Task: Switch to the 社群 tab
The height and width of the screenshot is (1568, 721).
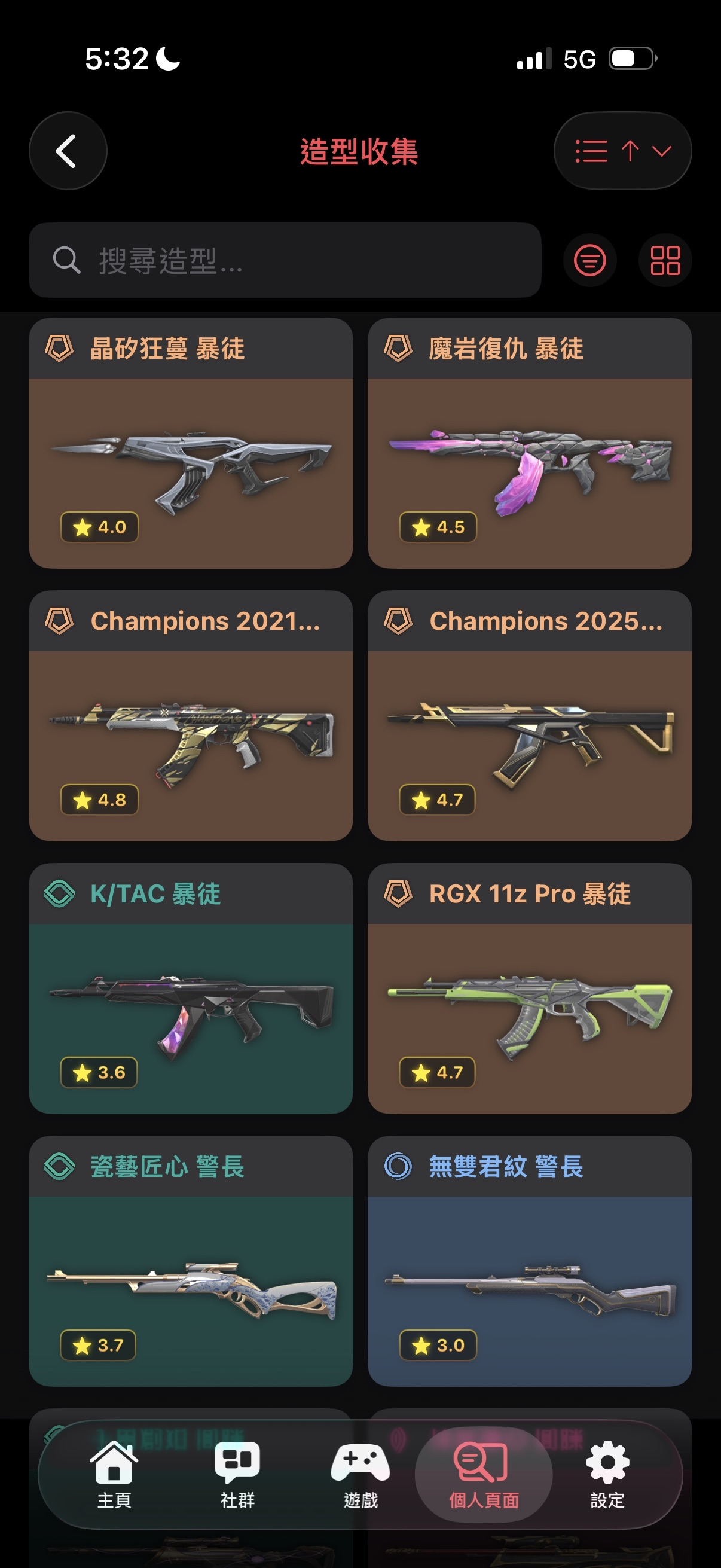Action: tap(237, 1474)
